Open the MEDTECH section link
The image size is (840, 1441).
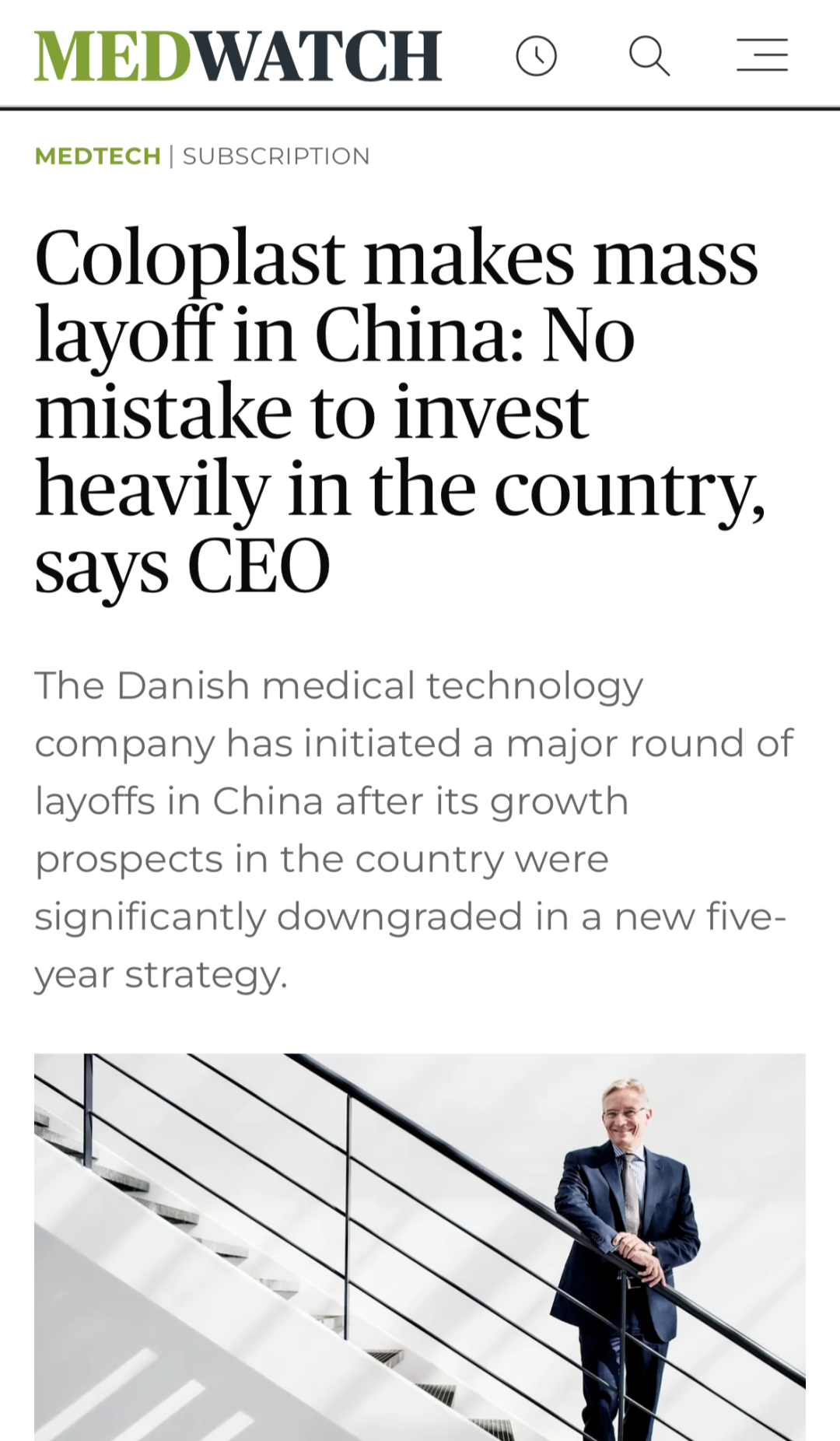(x=98, y=156)
